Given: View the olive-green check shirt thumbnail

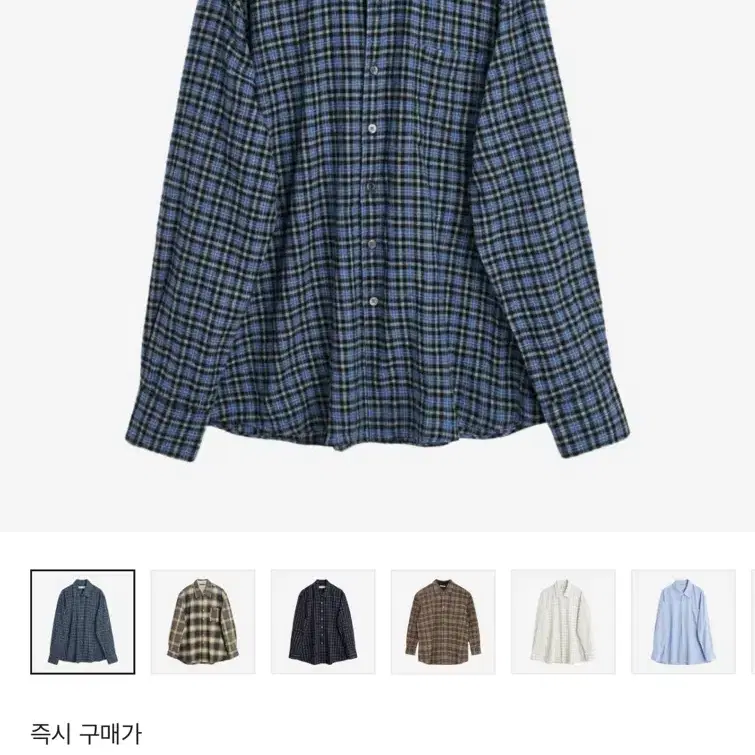Looking at the screenshot, I should pyautogui.click(x=203, y=622).
